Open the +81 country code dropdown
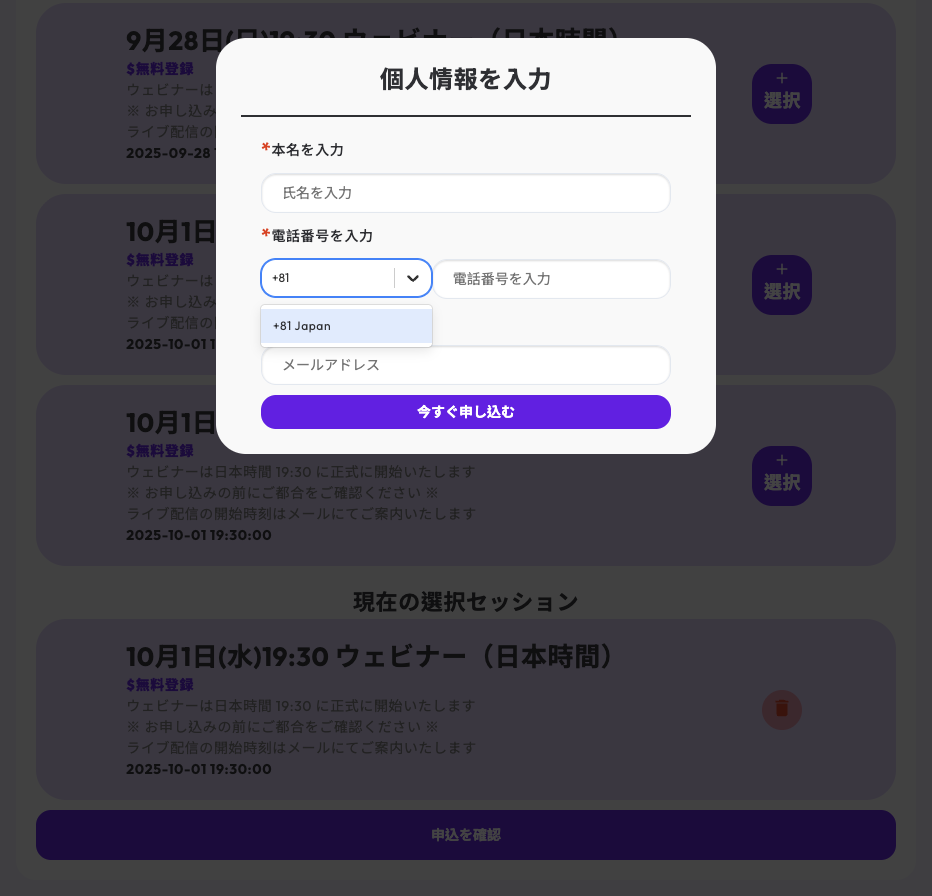The height and width of the screenshot is (896, 932). (412, 278)
